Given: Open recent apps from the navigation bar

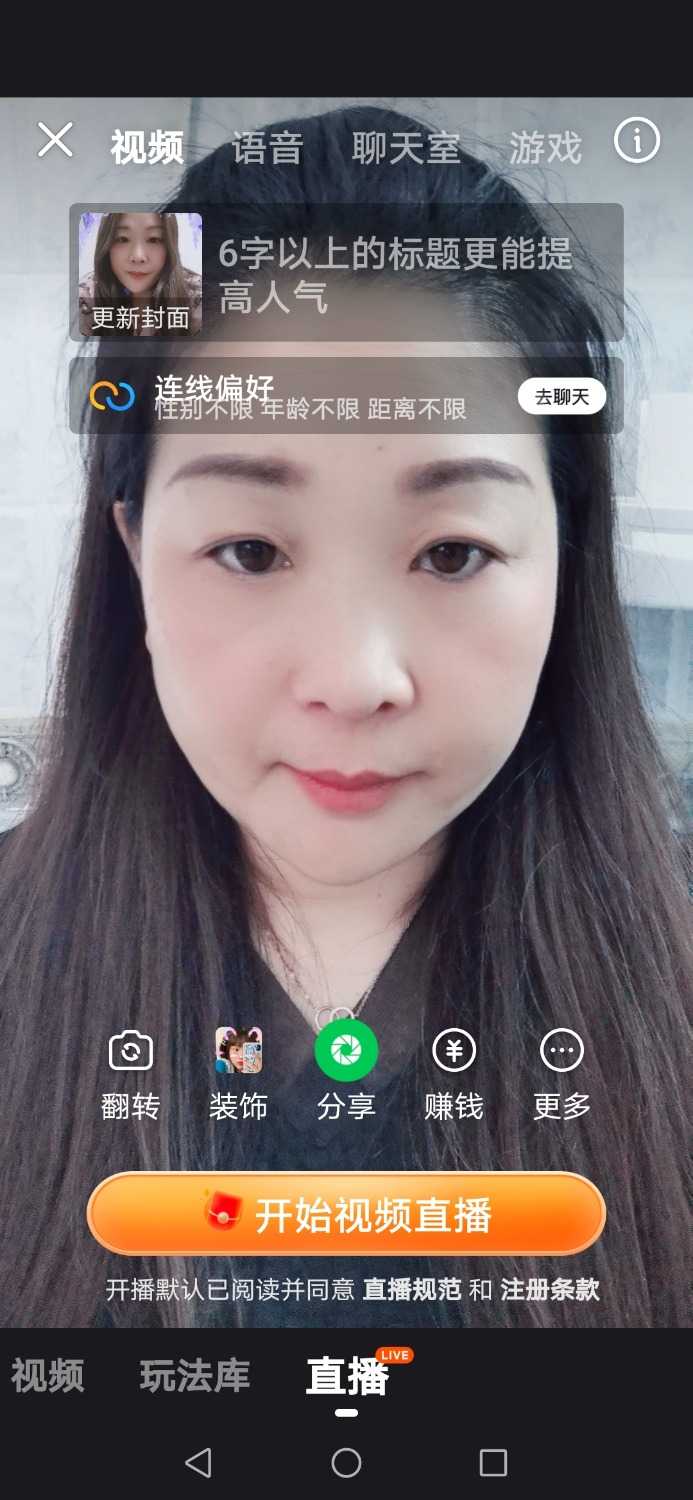Looking at the screenshot, I should (x=493, y=1463).
